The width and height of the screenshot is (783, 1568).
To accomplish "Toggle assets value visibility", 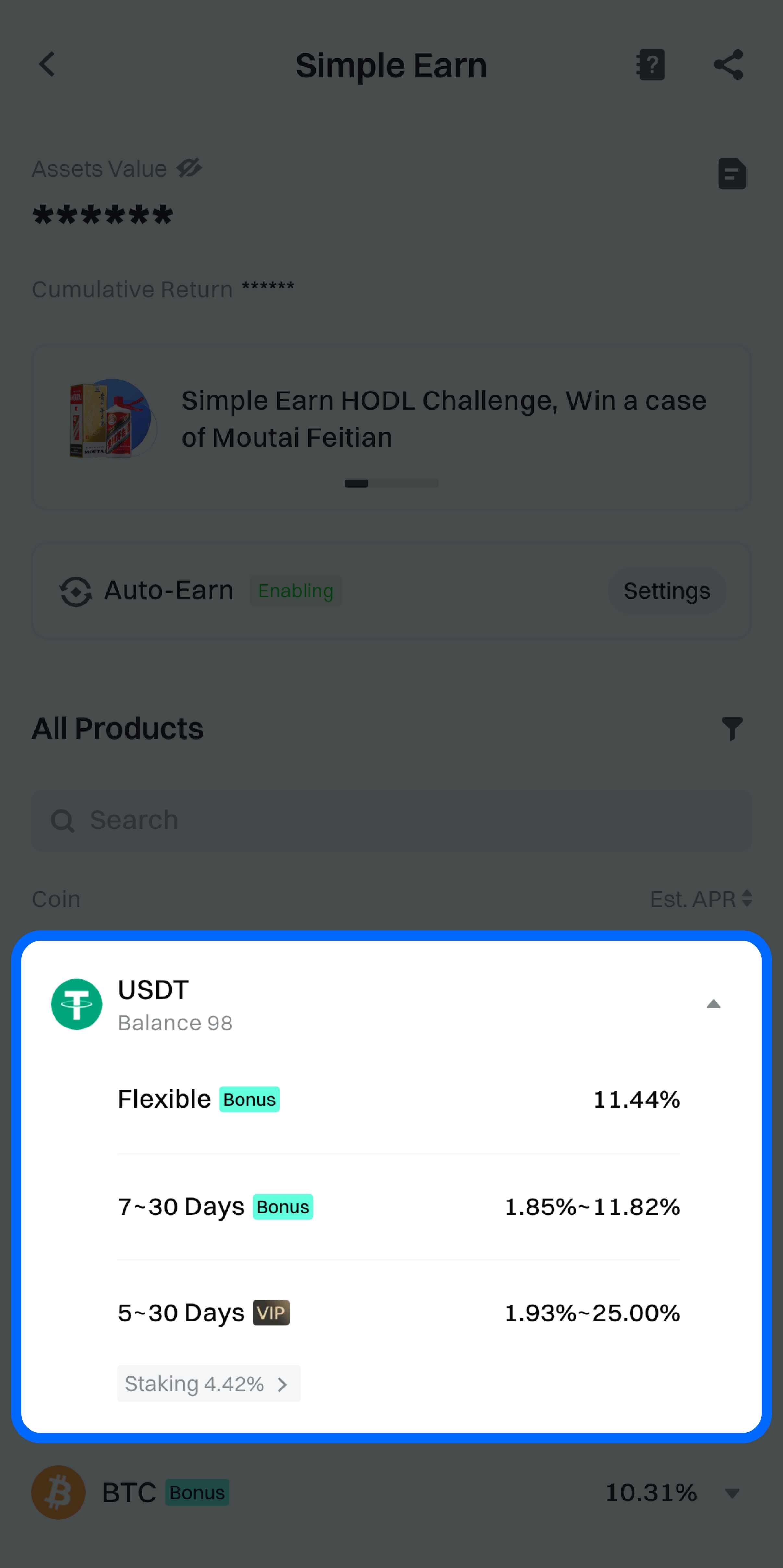I will [x=189, y=168].
